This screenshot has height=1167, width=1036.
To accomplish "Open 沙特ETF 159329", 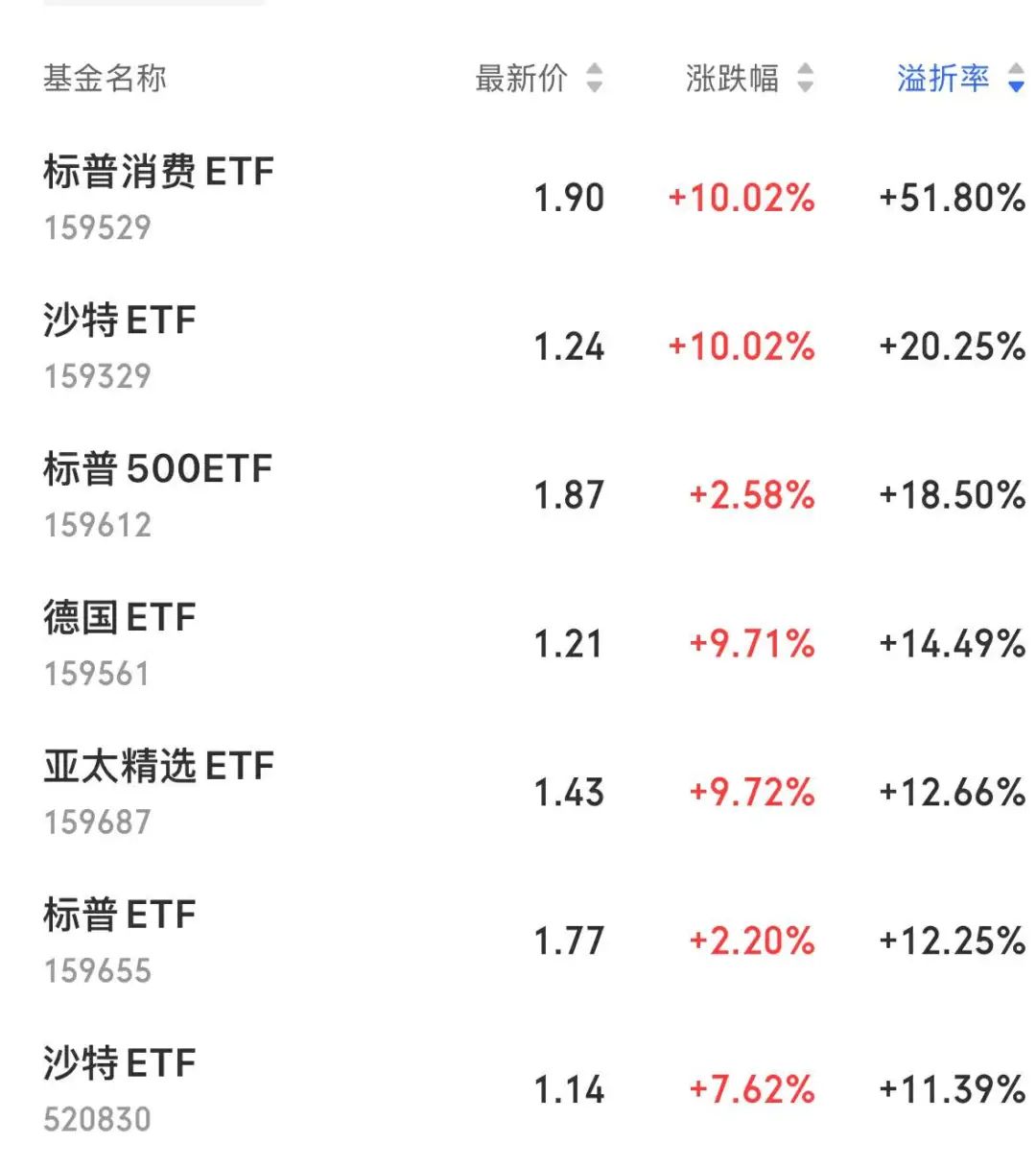I will 518,346.
